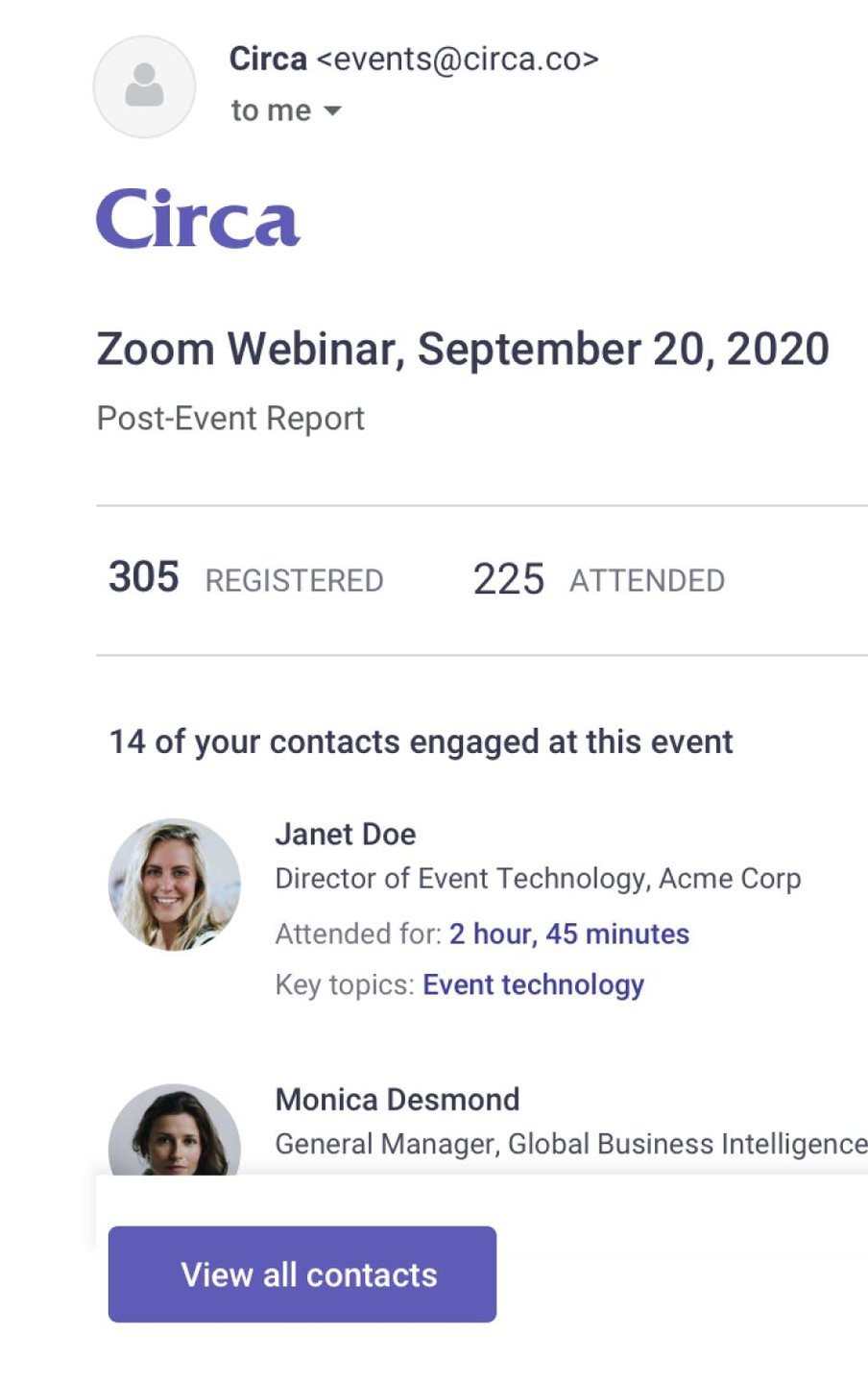
Task: Open Janet Doe's attended time link
Action: point(568,934)
